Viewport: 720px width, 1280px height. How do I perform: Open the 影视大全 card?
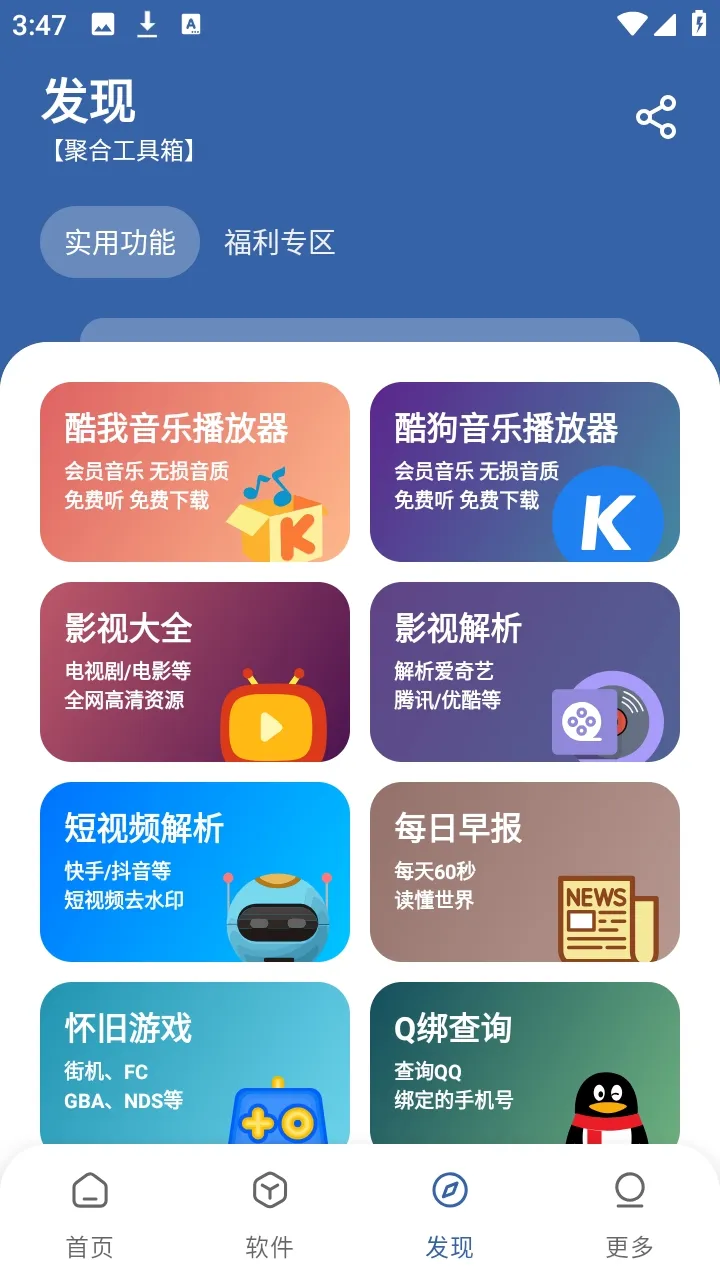tap(195, 672)
